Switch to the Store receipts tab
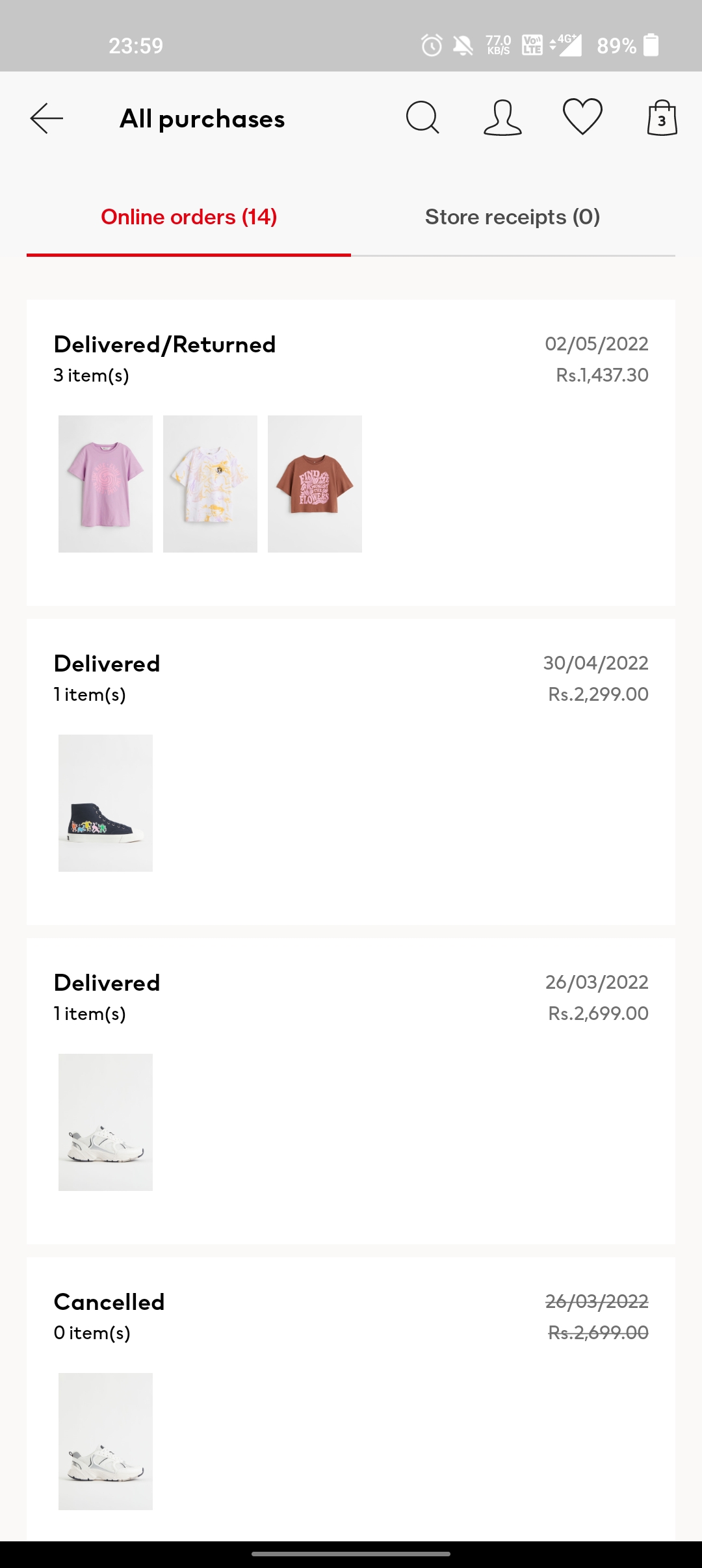The height and width of the screenshot is (1568, 702). tap(512, 217)
